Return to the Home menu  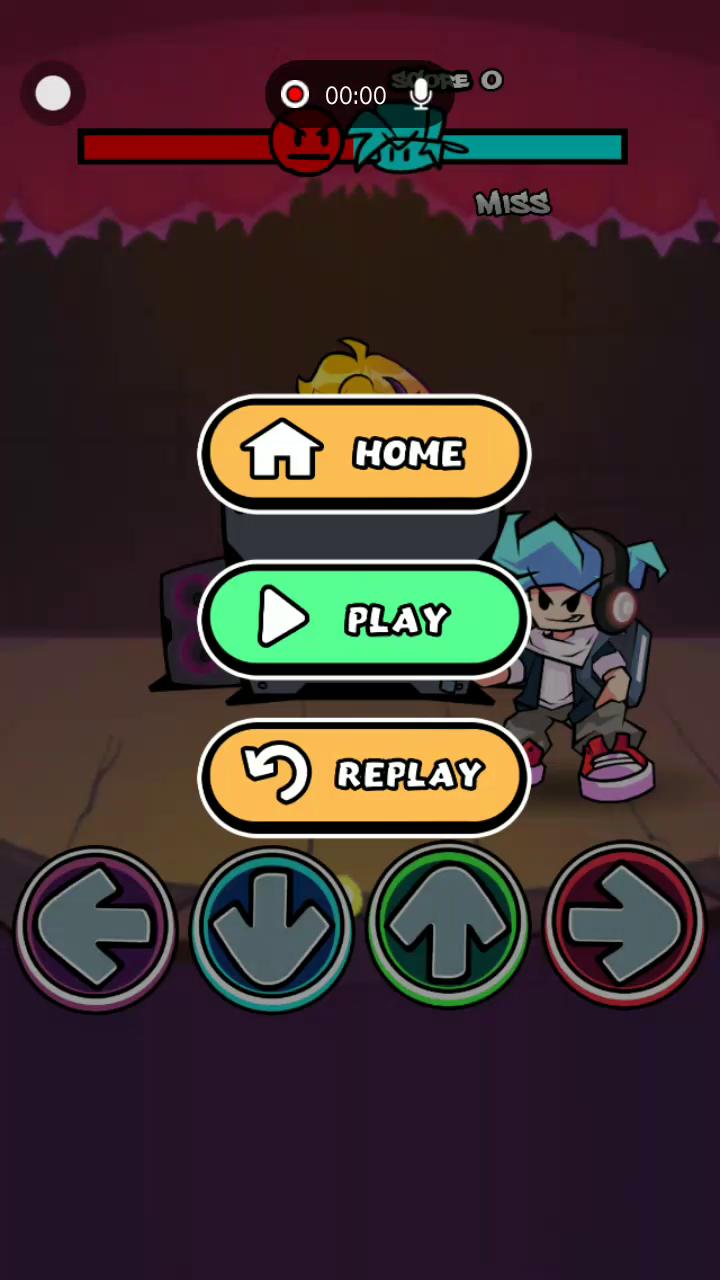(x=364, y=454)
